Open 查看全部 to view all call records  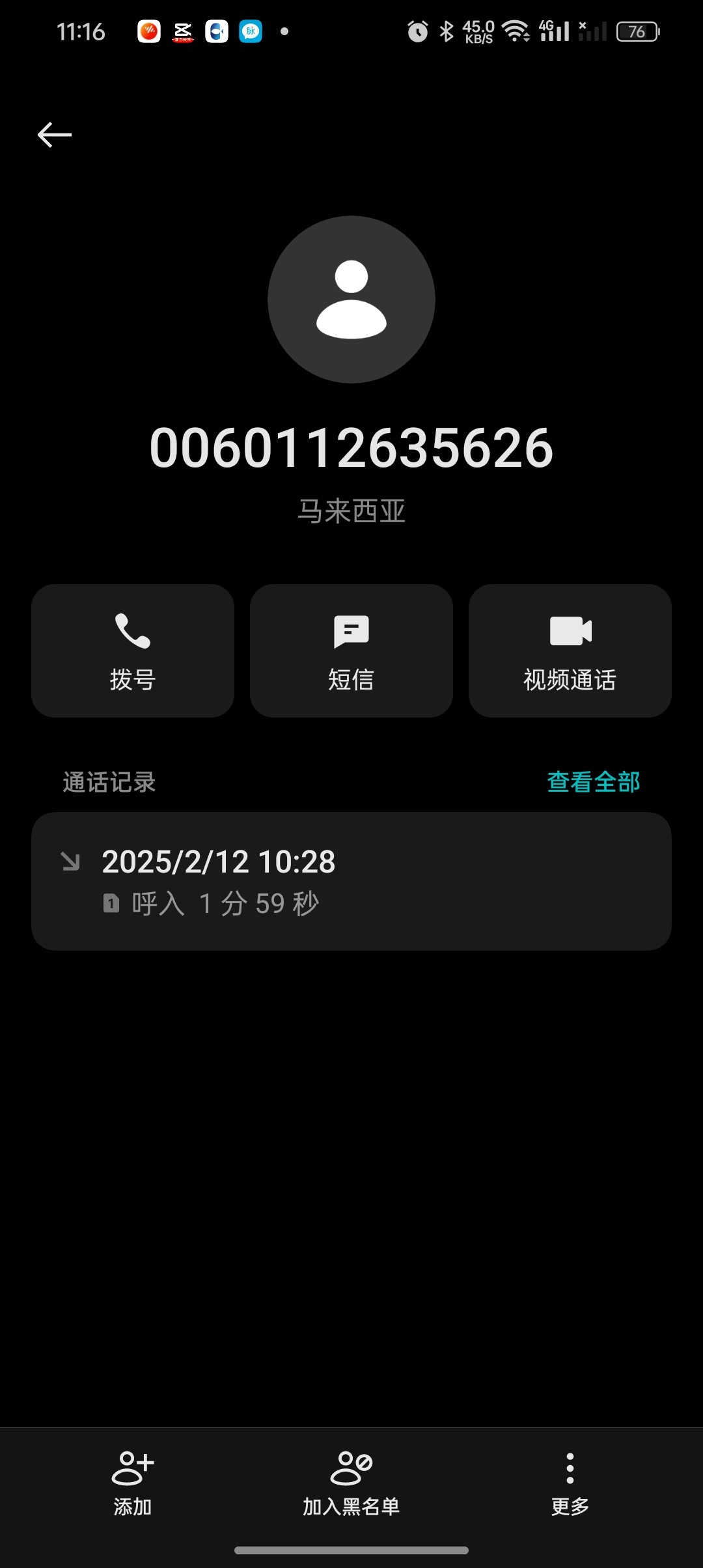point(593,782)
